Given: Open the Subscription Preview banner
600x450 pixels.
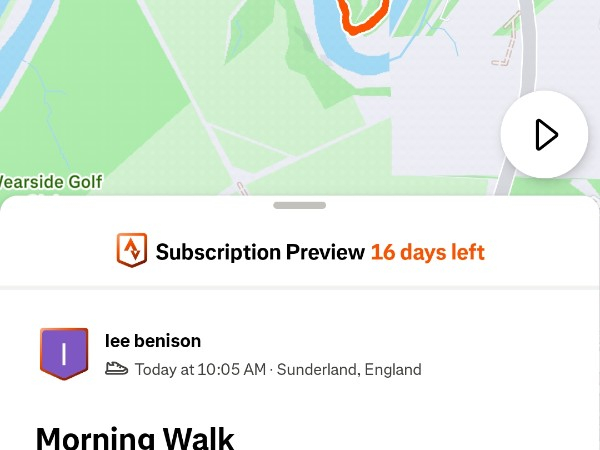Looking at the screenshot, I should [x=300, y=252].
